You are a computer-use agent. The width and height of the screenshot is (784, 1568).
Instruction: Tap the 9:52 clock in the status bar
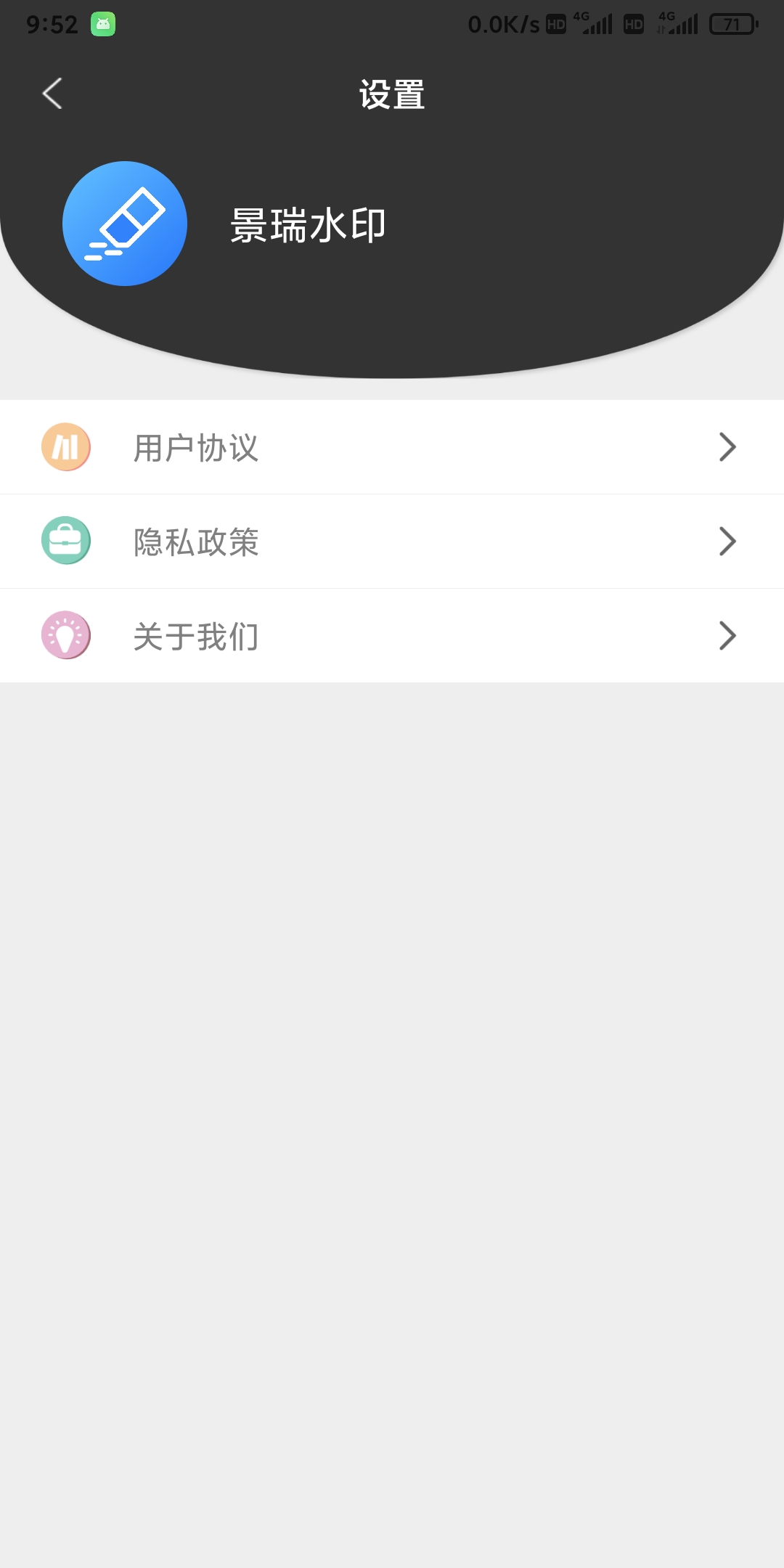[x=51, y=23]
